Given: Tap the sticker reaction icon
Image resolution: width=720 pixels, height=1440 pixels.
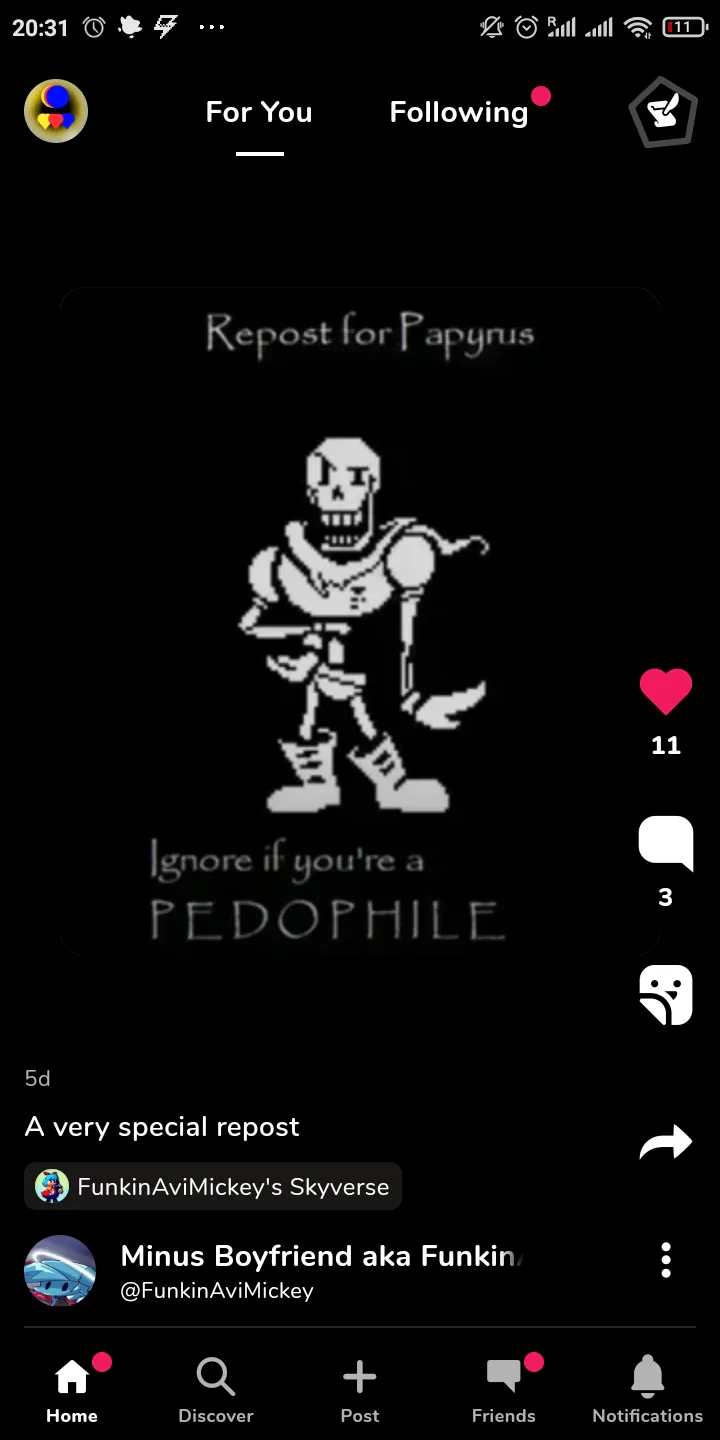Looking at the screenshot, I should coord(666,995).
